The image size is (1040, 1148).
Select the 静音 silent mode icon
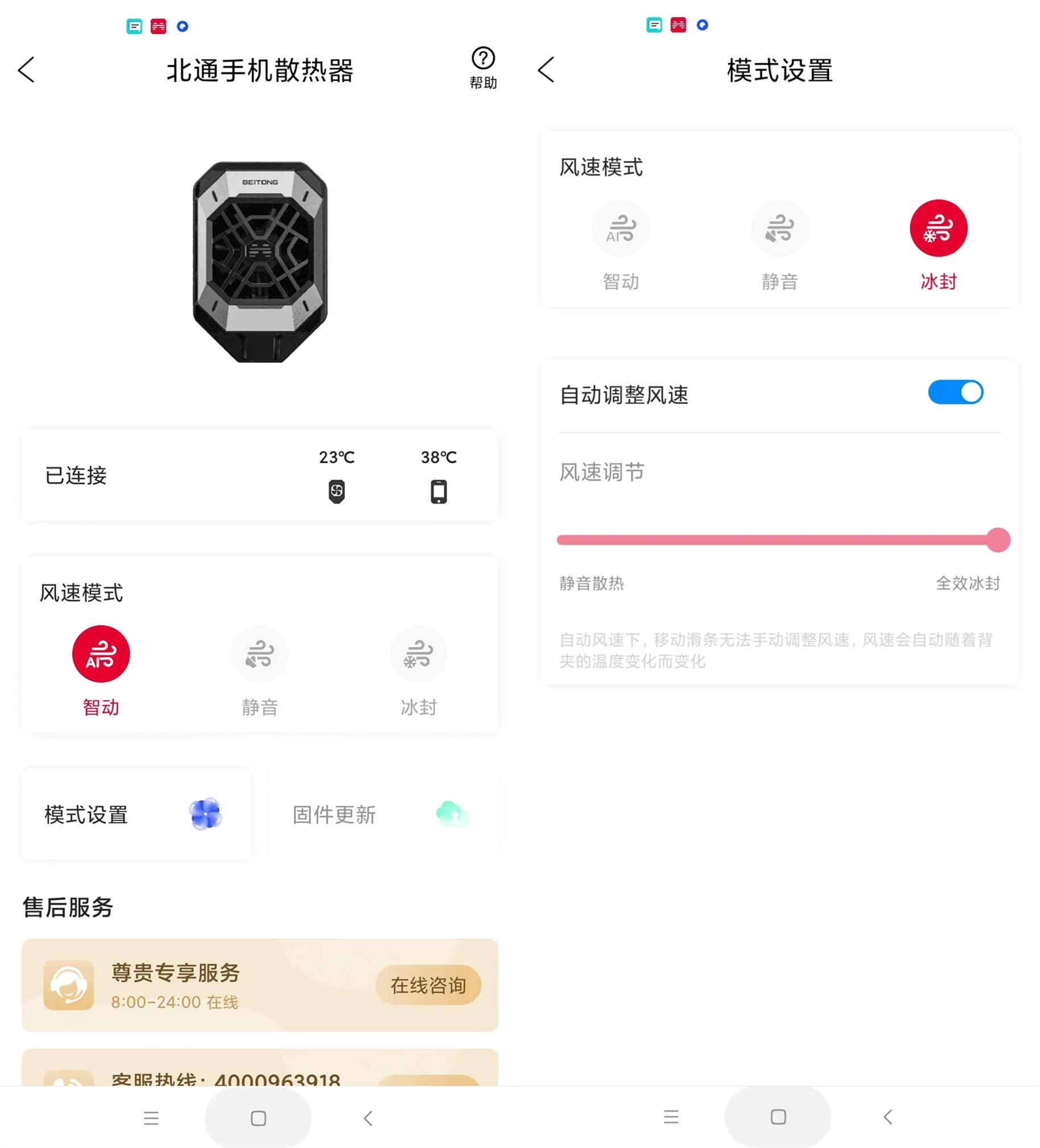(260, 654)
